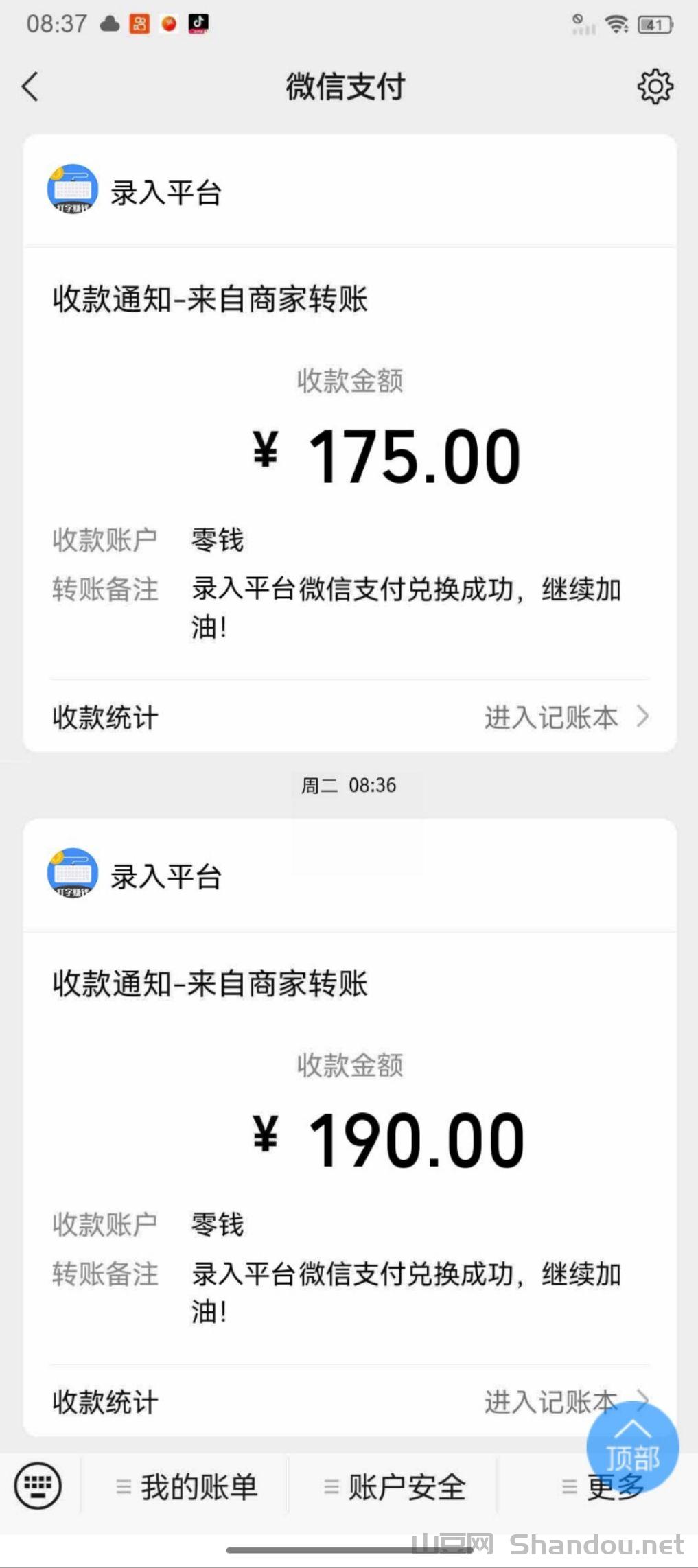
Task: Open the settings gear icon
Action: tap(655, 86)
